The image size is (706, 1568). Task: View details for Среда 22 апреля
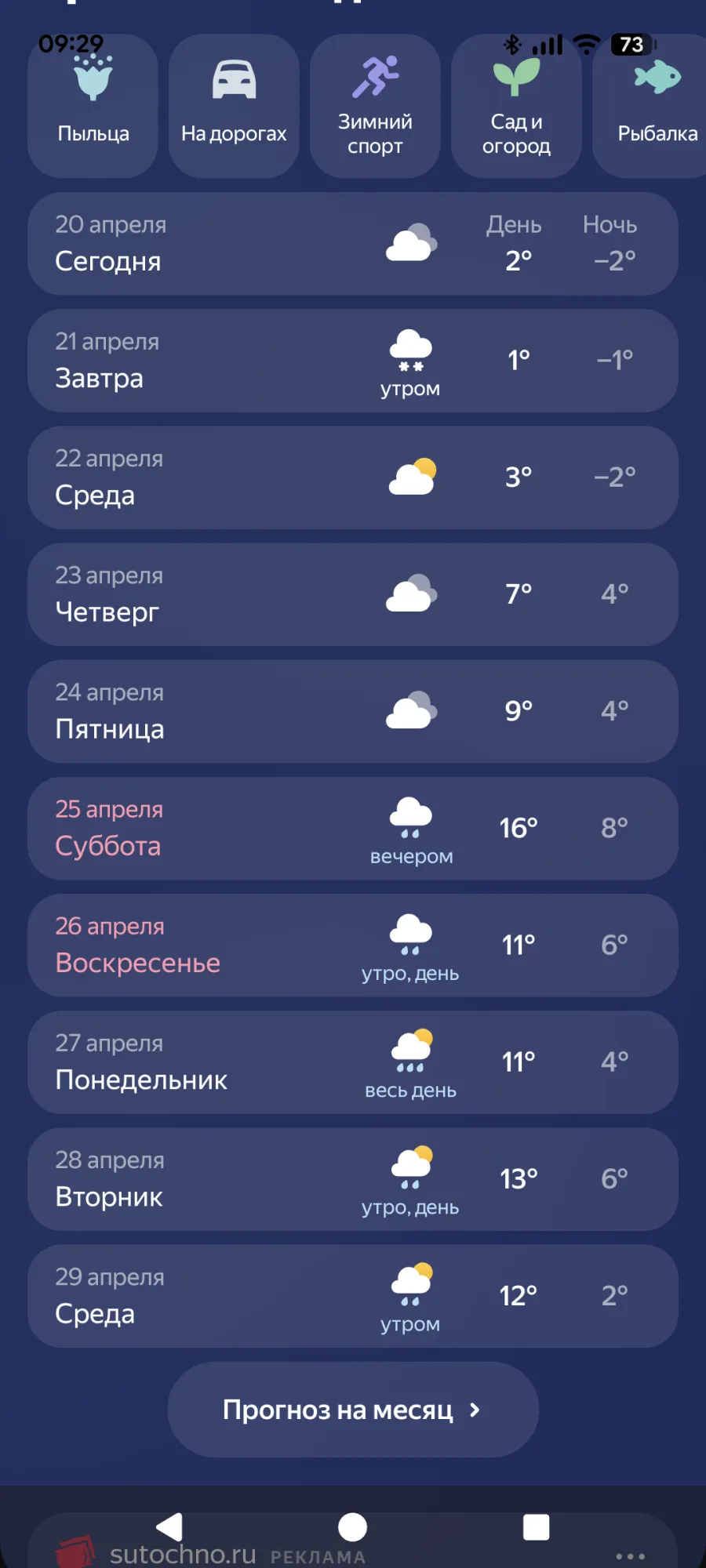353,477
